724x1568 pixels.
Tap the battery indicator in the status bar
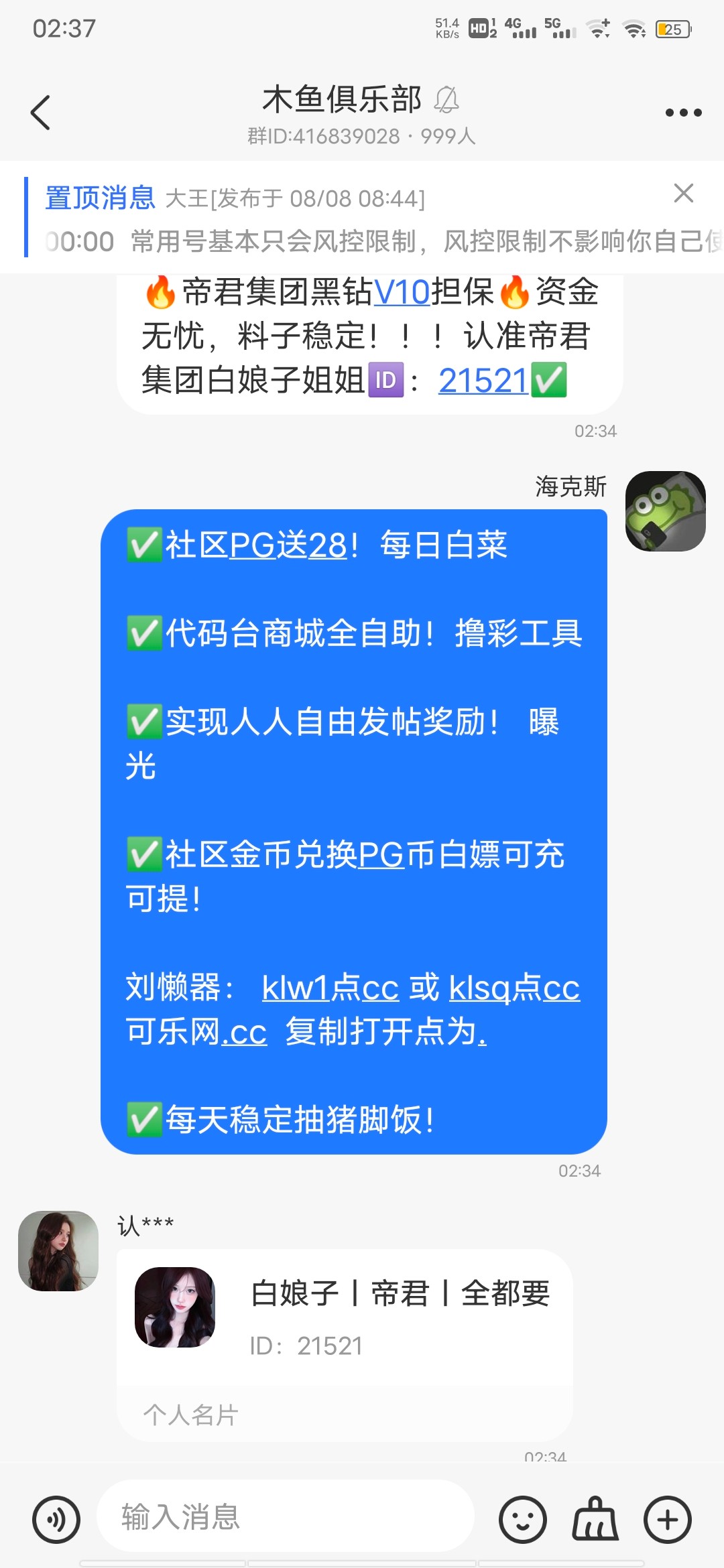pyautogui.click(x=673, y=28)
